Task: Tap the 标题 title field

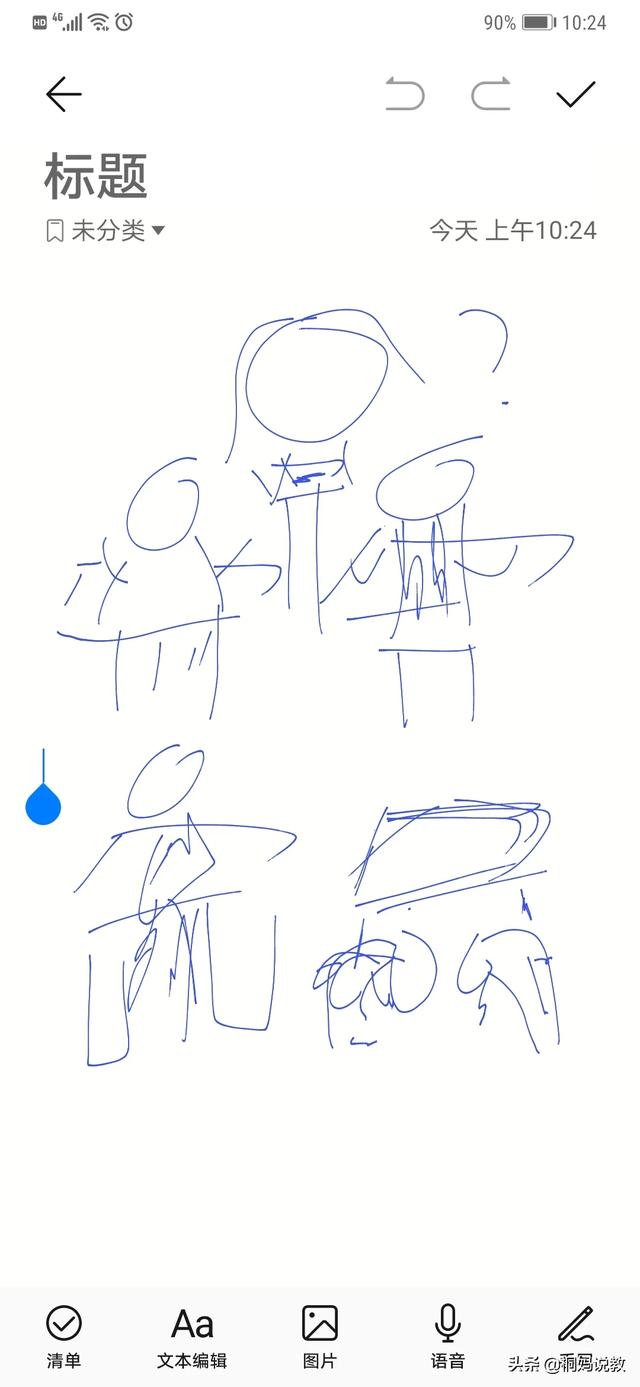Action: point(97,176)
